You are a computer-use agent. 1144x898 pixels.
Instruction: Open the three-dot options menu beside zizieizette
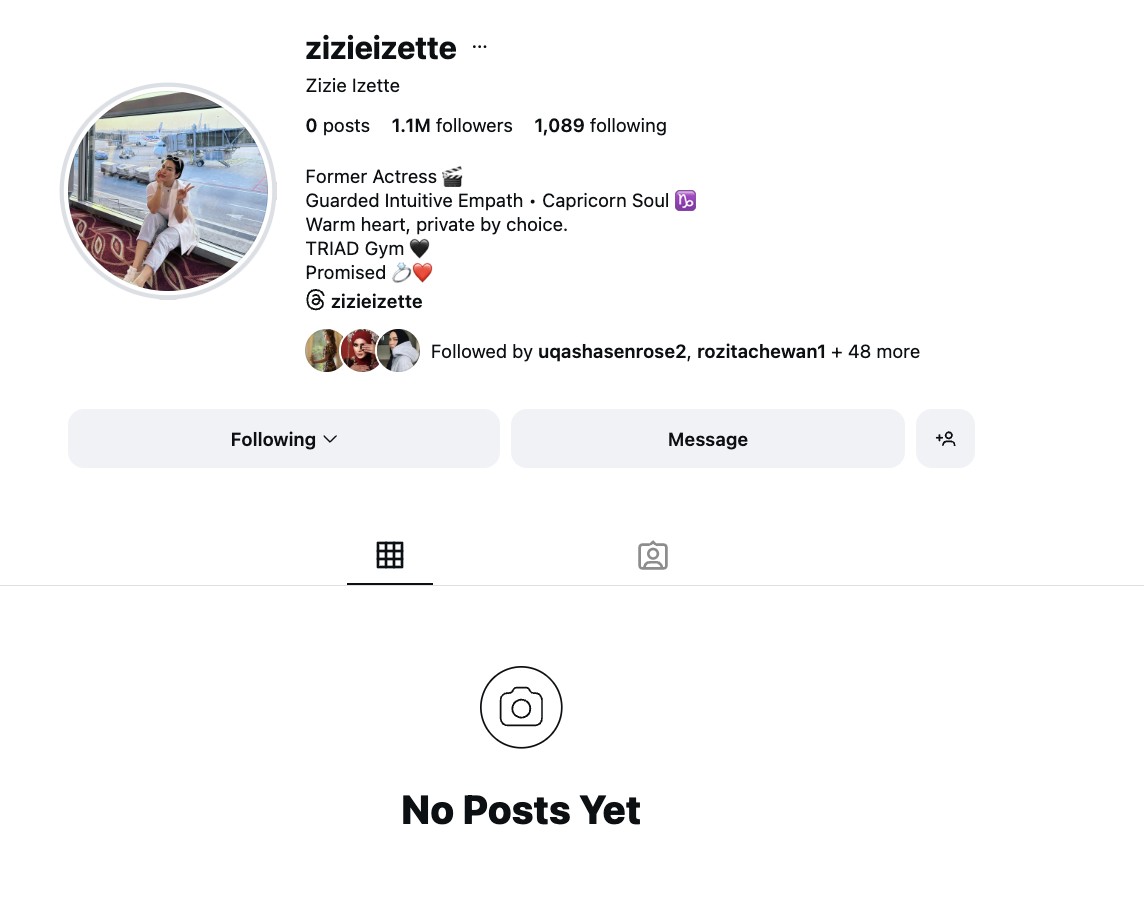480,47
